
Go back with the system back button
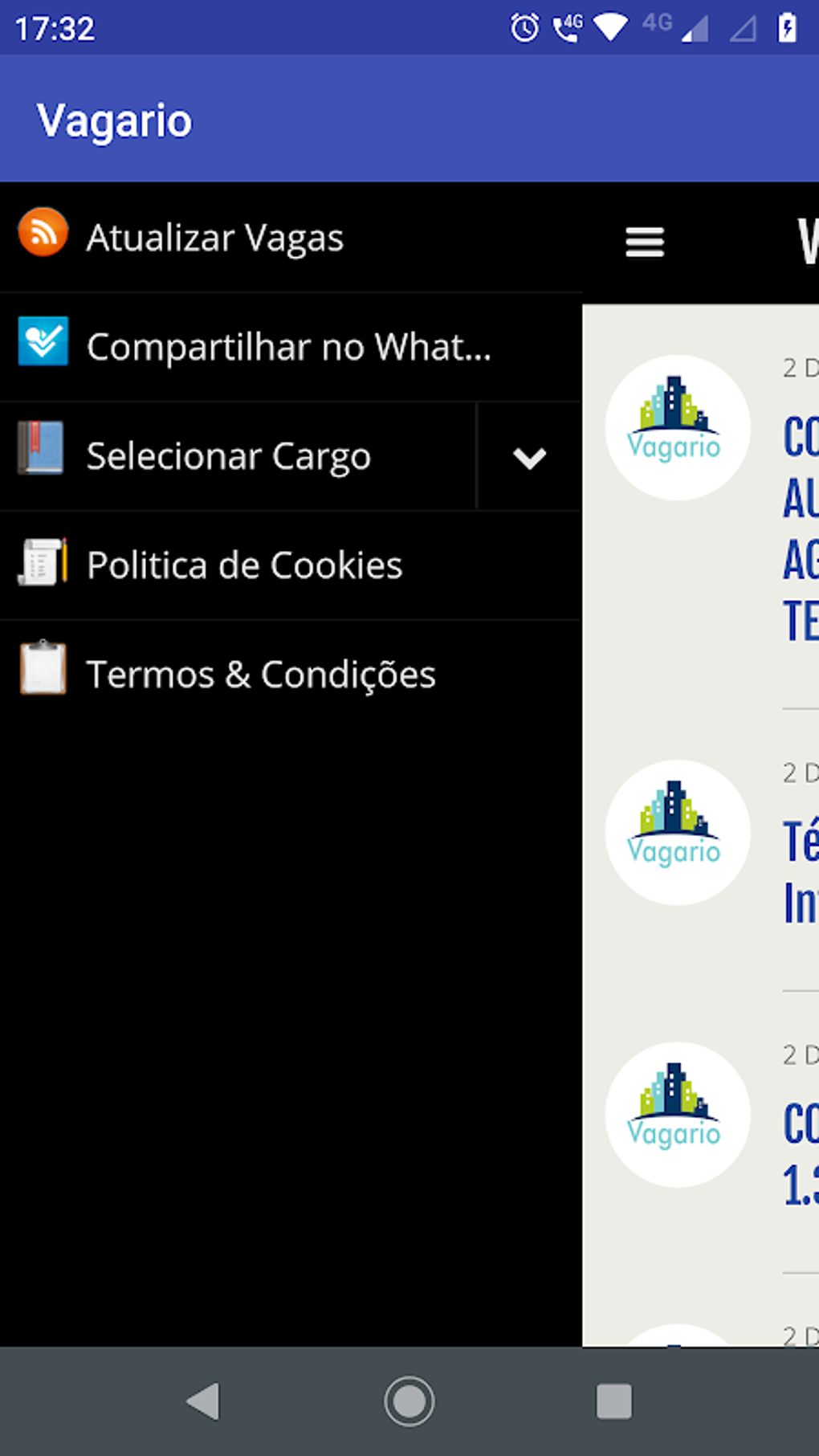point(204,1401)
